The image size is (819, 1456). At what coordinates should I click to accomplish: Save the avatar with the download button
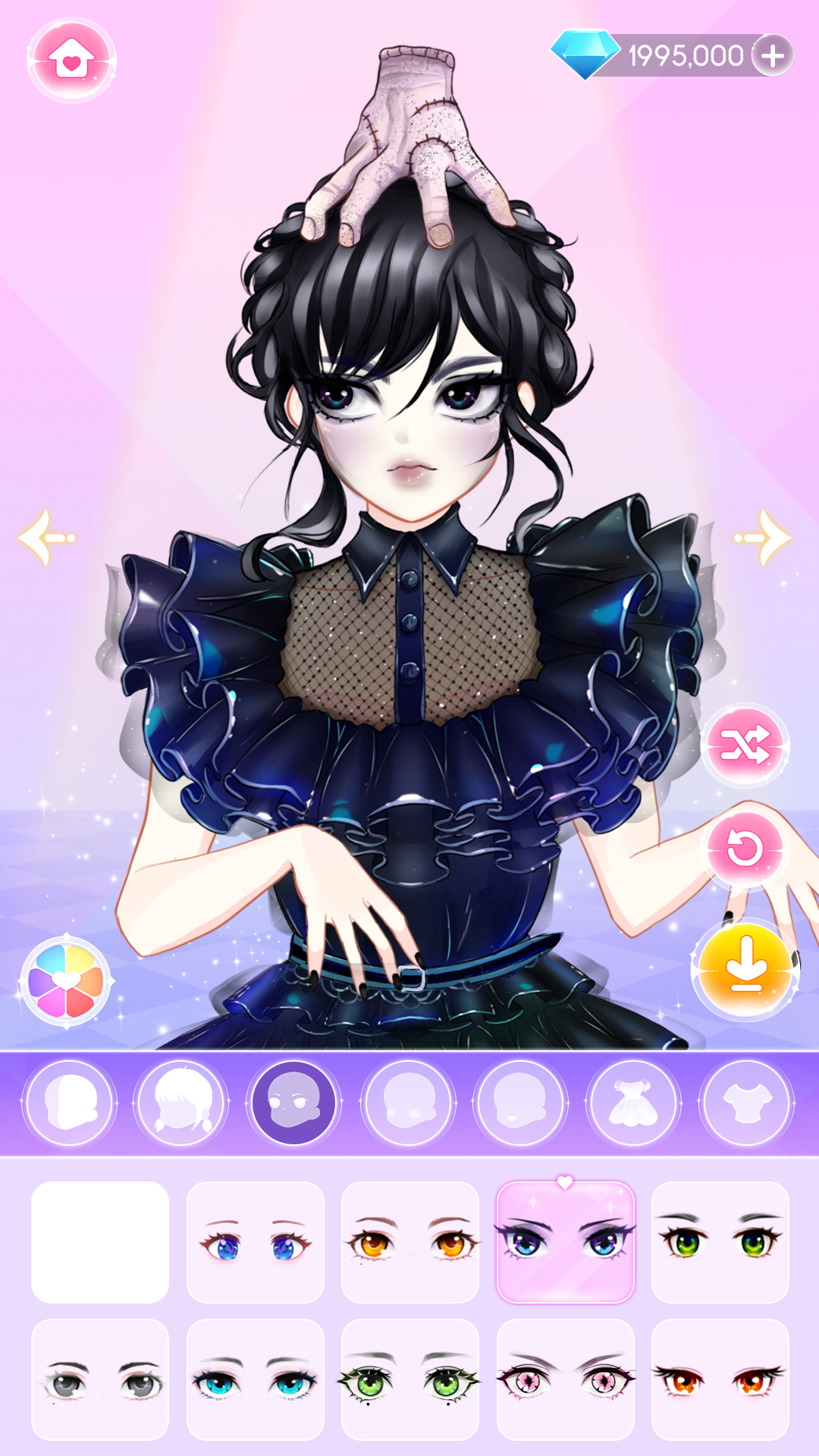click(x=747, y=959)
